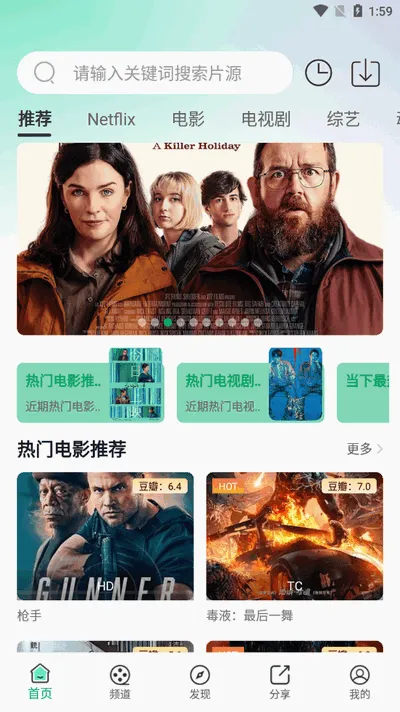This screenshot has height=712, width=400.
Task: Open the A Killer Holiday banner
Action: click(200, 239)
